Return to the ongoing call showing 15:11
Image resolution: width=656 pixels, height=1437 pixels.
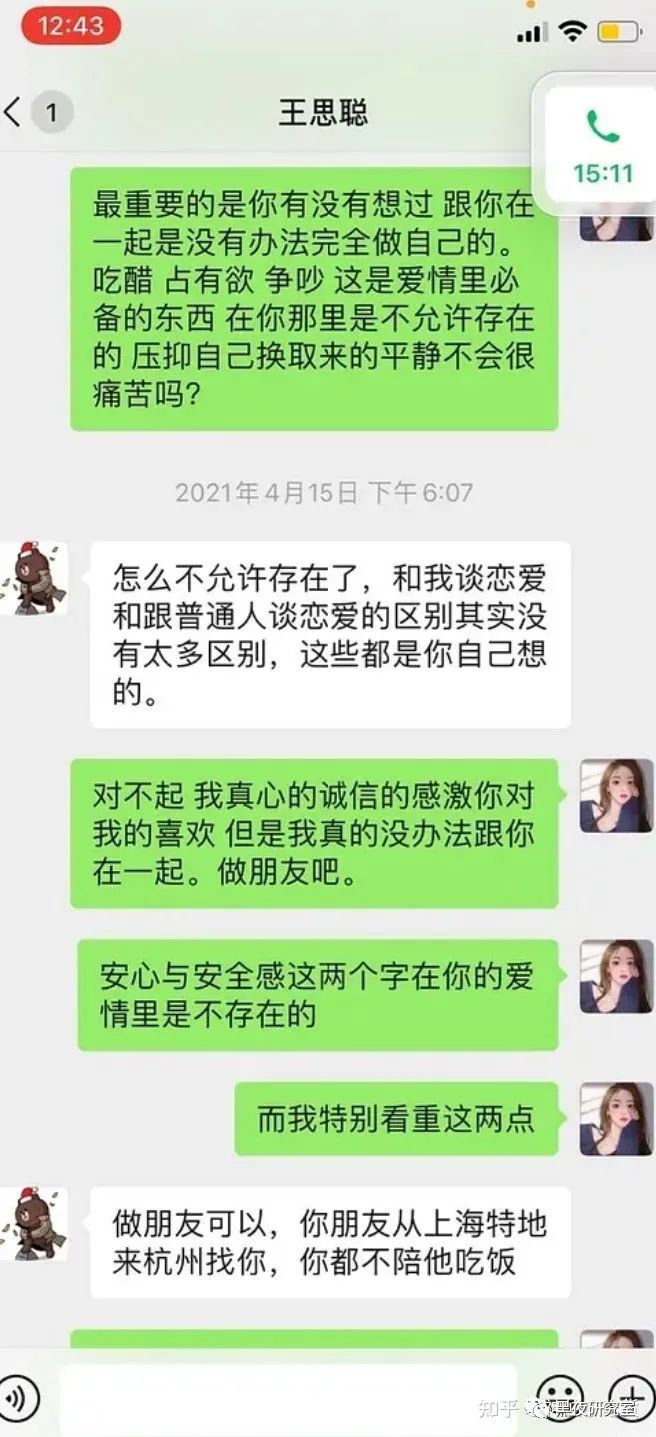602,146
